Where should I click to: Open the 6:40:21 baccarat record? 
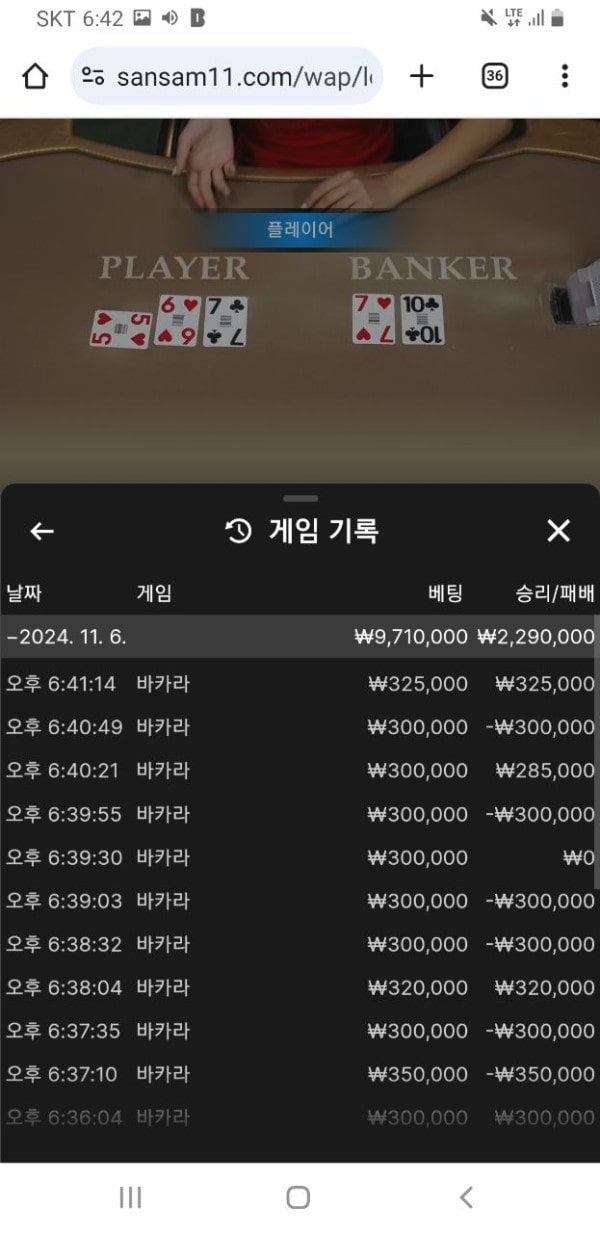tap(300, 771)
